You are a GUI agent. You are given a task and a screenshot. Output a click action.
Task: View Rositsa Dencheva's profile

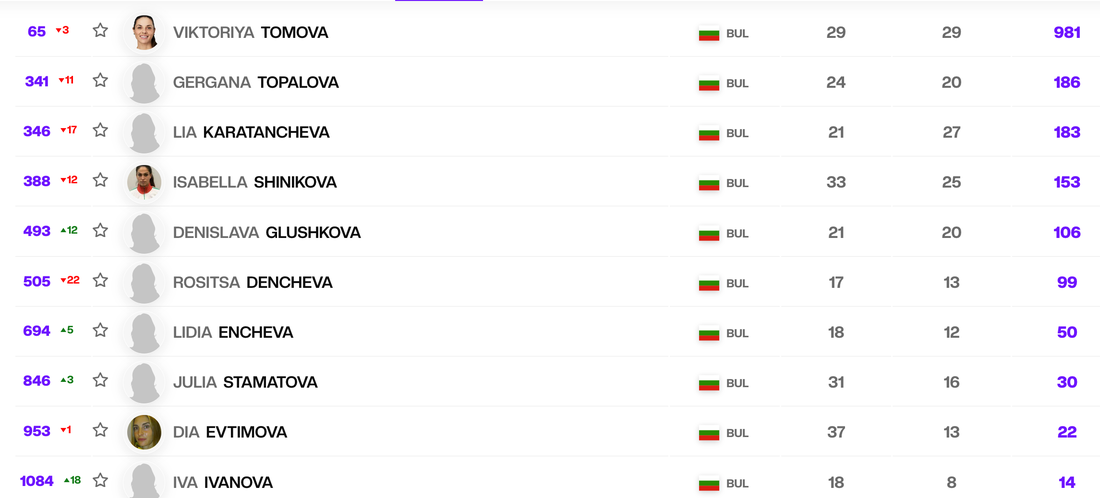click(x=252, y=282)
